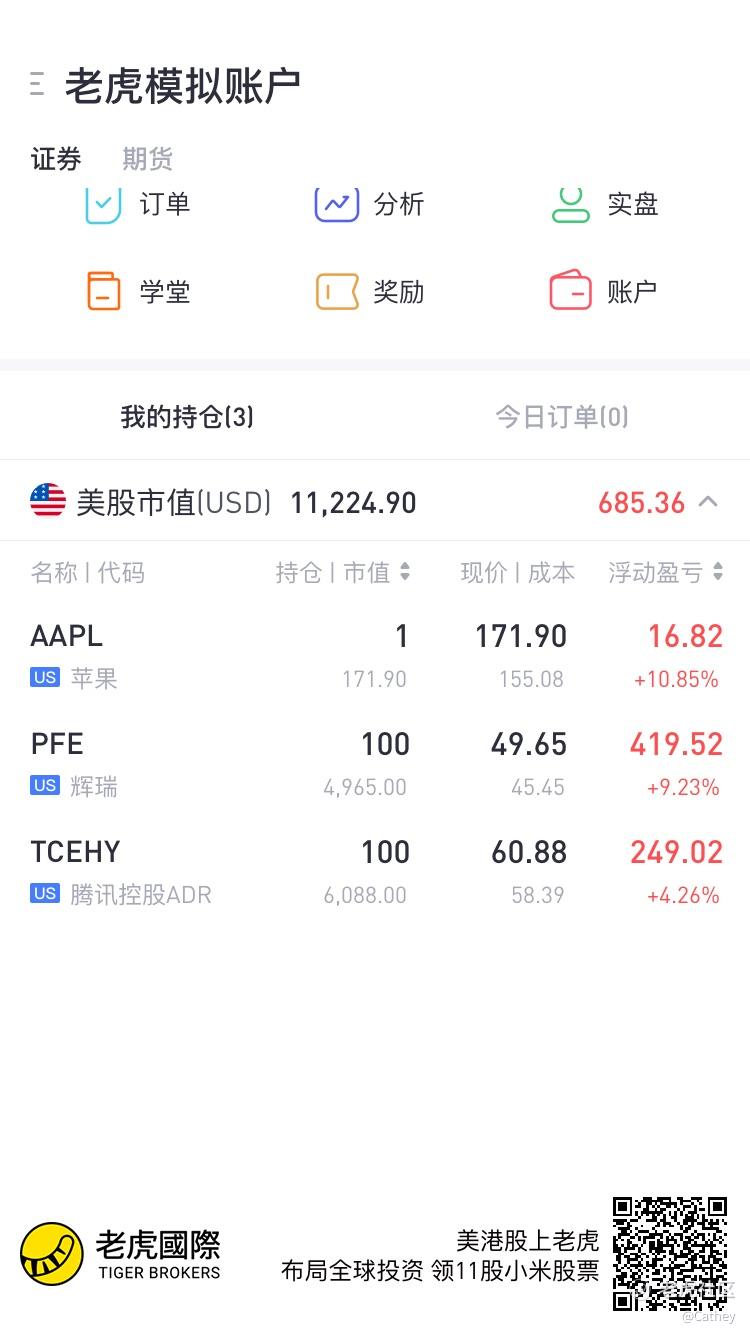
Task: Go to 实盘 live trading
Action: pos(605,204)
